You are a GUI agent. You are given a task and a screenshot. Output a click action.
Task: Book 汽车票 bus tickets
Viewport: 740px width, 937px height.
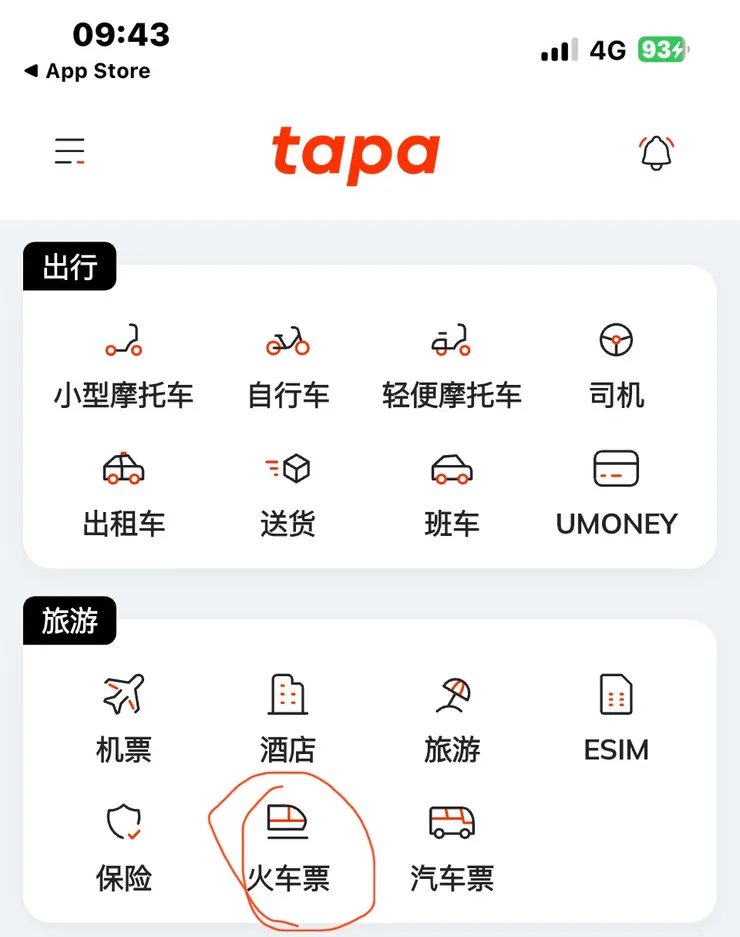pyautogui.click(x=452, y=848)
